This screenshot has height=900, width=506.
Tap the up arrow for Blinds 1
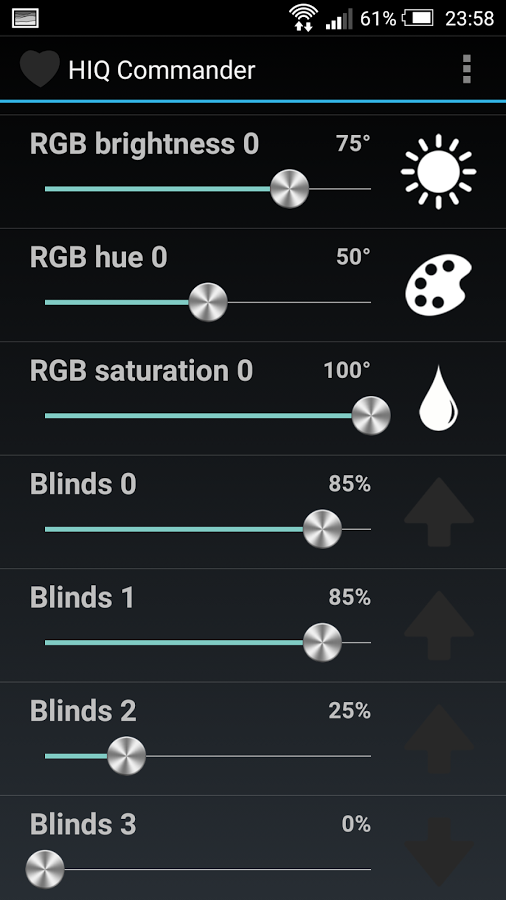(439, 625)
